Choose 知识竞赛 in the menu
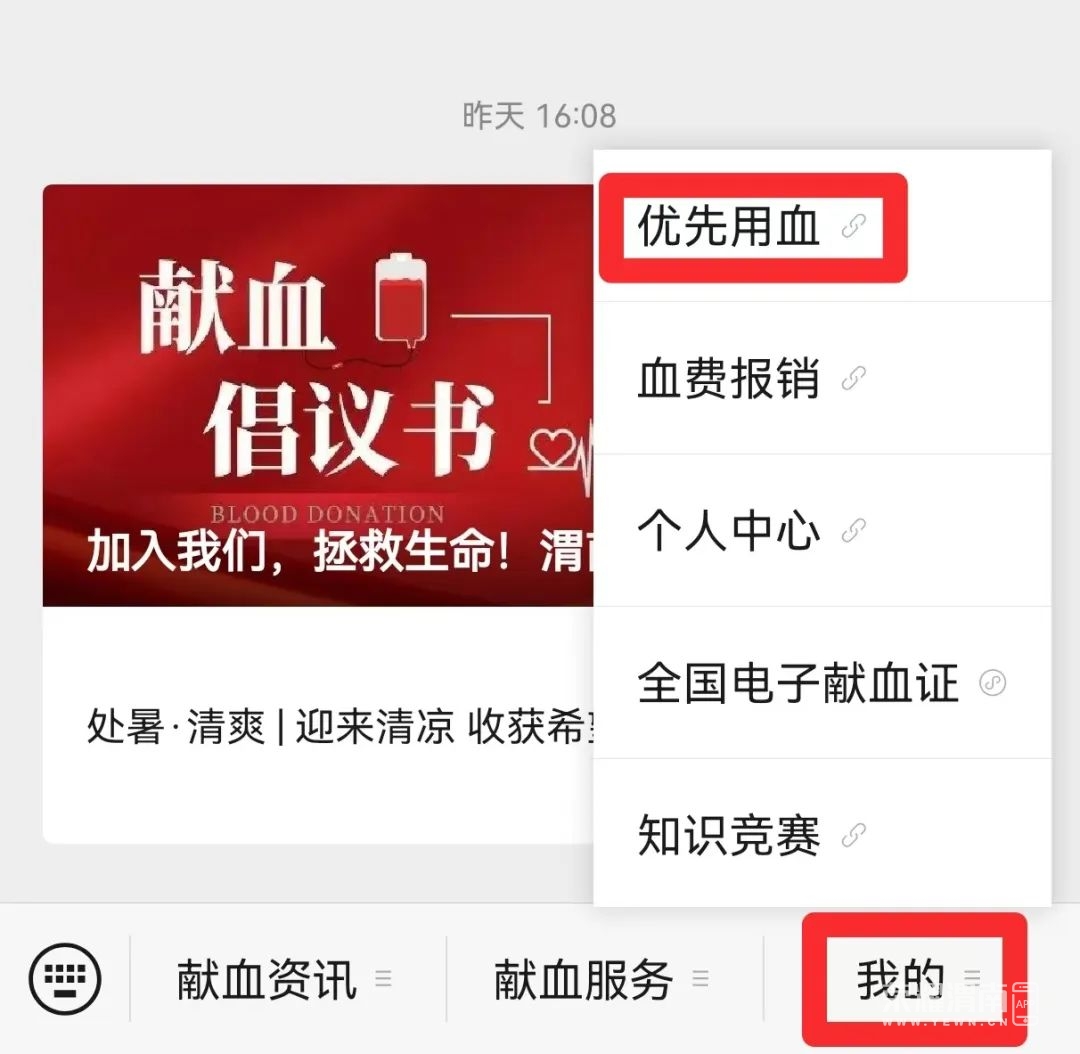The height and width of the screenshot is (1054, 1080). click(x=750, y=835)
